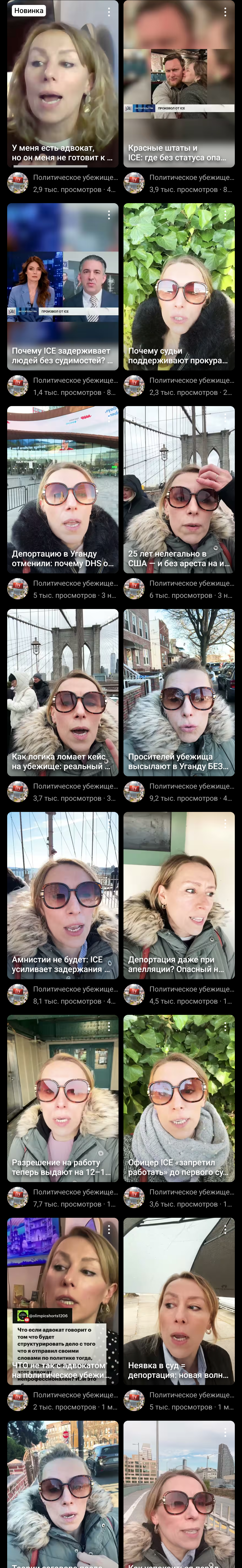Open options menu on 'У меня есть адвокат'
This screenshot has height=1568, width=242.
tap(109, 12)
